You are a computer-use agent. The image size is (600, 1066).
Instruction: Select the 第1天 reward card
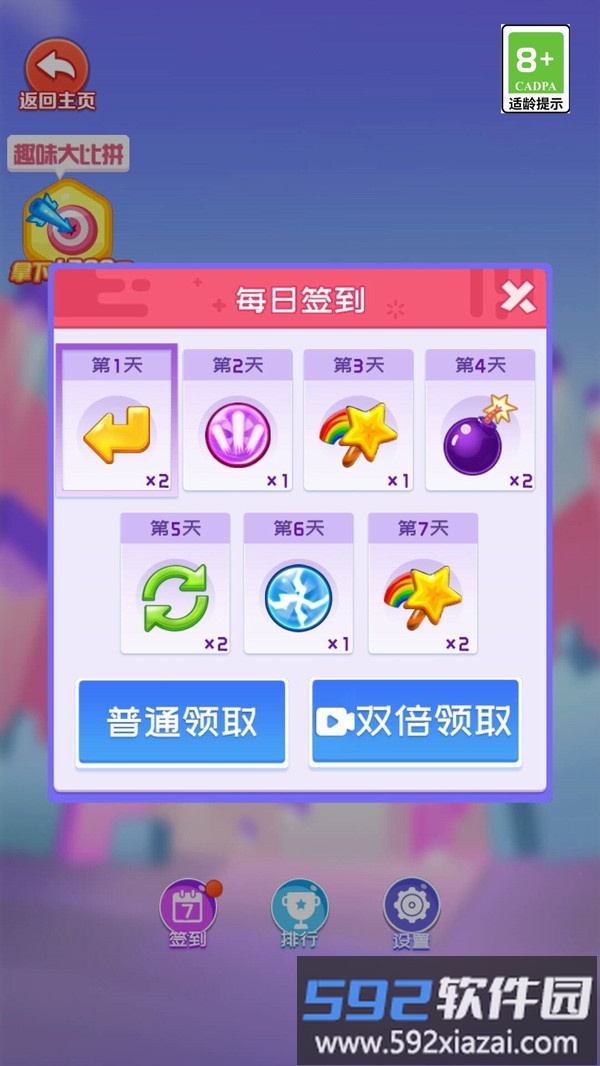[x=117, y=420]
